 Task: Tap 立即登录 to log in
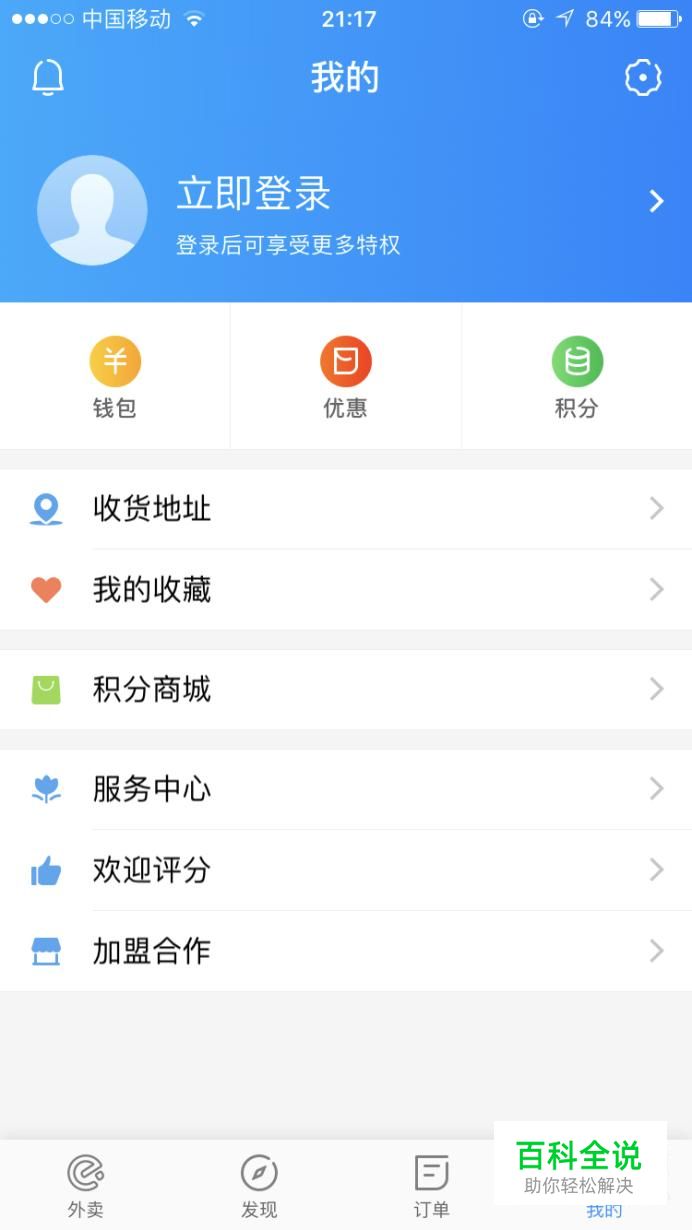[x=254, y=195]
